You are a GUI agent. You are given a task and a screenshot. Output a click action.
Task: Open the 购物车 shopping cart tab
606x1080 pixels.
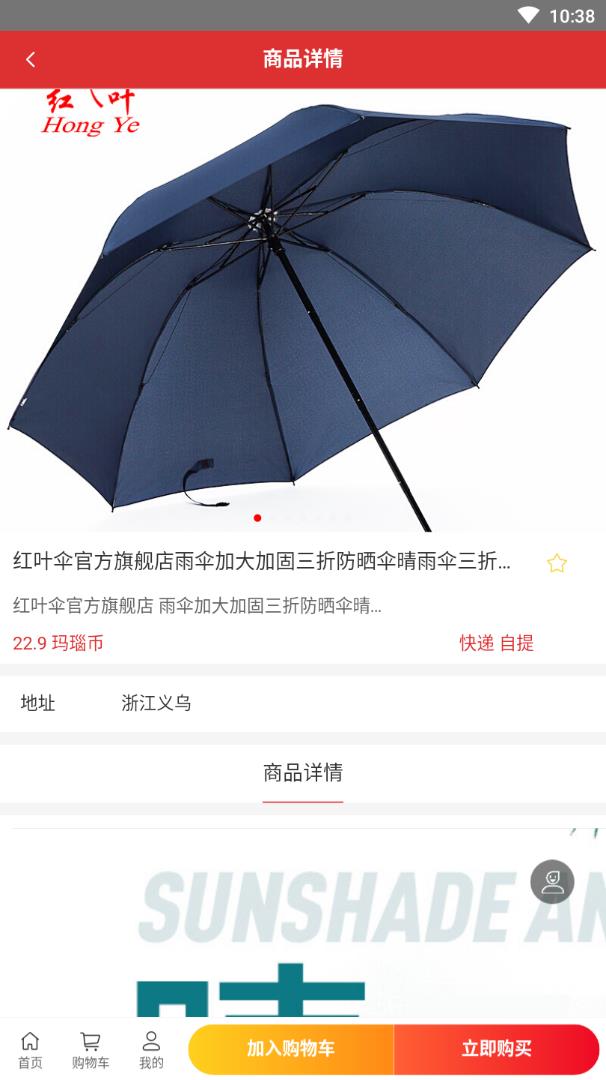click(x=90, y=1049)
